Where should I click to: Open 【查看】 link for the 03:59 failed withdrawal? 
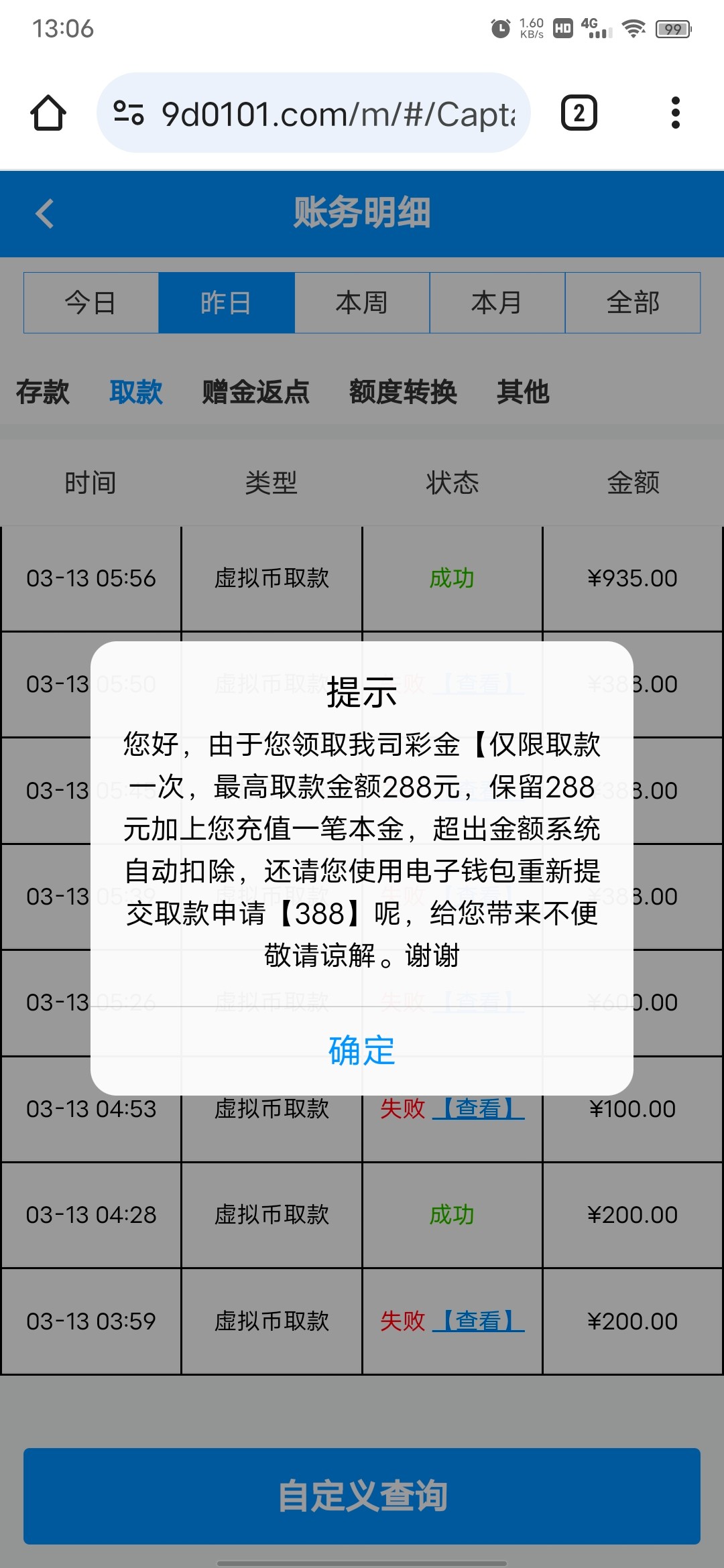pyautogui.click(x=479, y=1321)
